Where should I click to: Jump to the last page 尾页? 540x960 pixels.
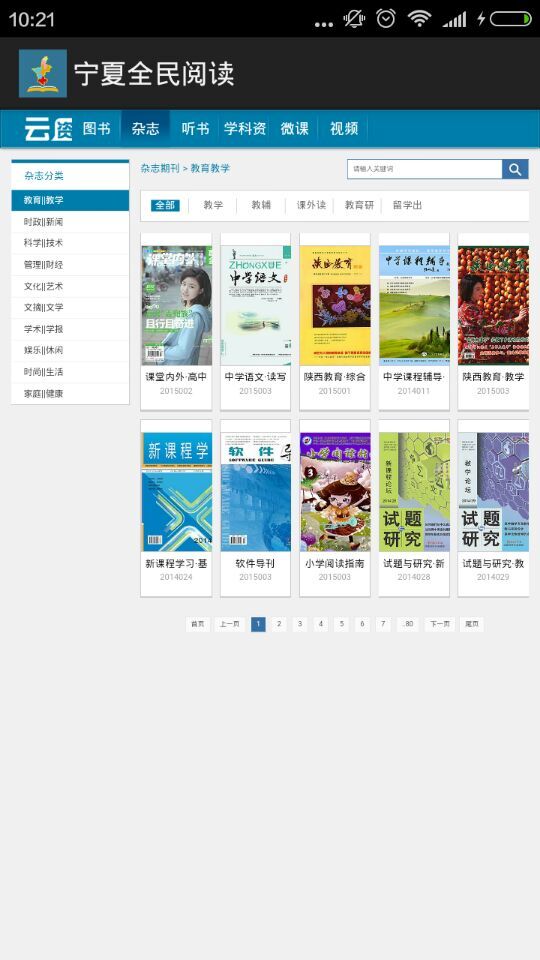coord(471,624)
